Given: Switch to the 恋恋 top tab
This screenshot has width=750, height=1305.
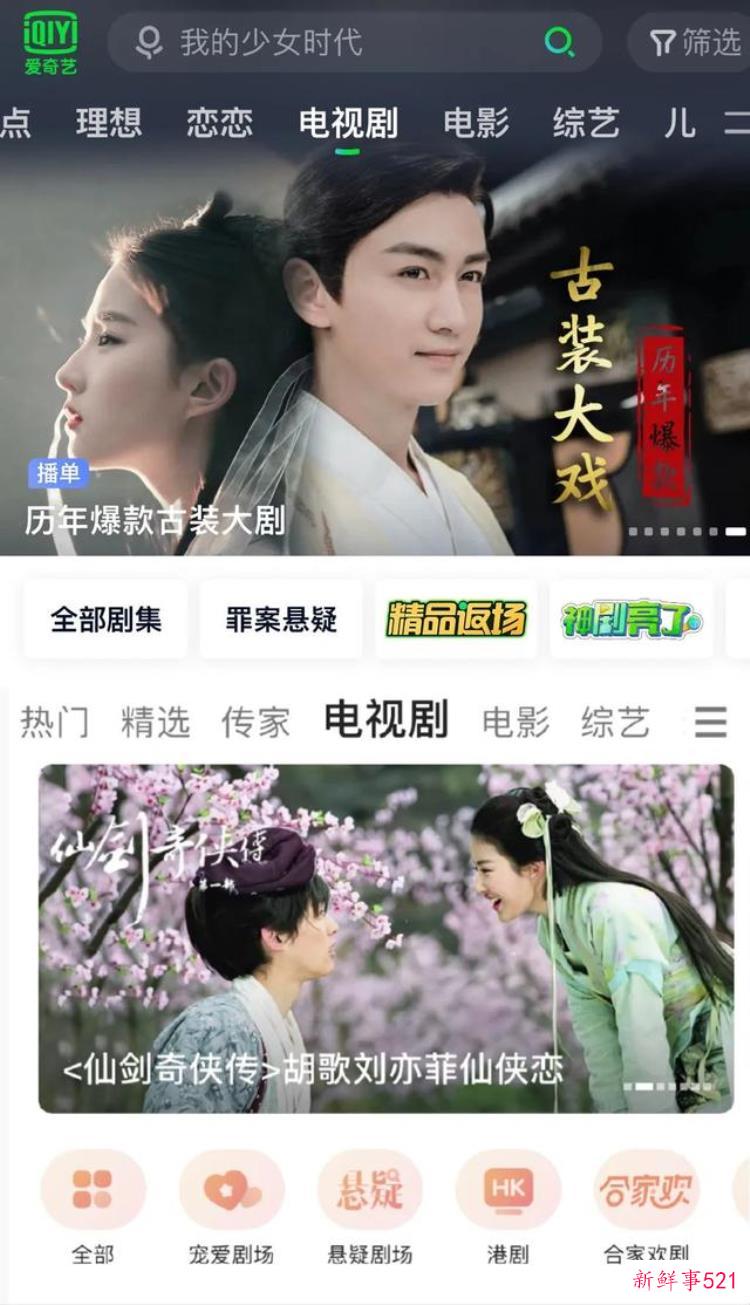Looking at the screenshot, I should click(219, 123).
